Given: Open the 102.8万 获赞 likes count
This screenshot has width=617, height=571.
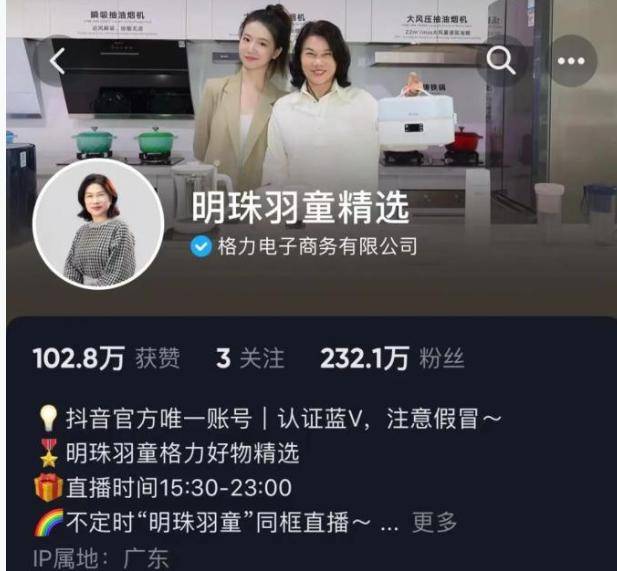Looking at the screenshot, I should coord(106,359).
